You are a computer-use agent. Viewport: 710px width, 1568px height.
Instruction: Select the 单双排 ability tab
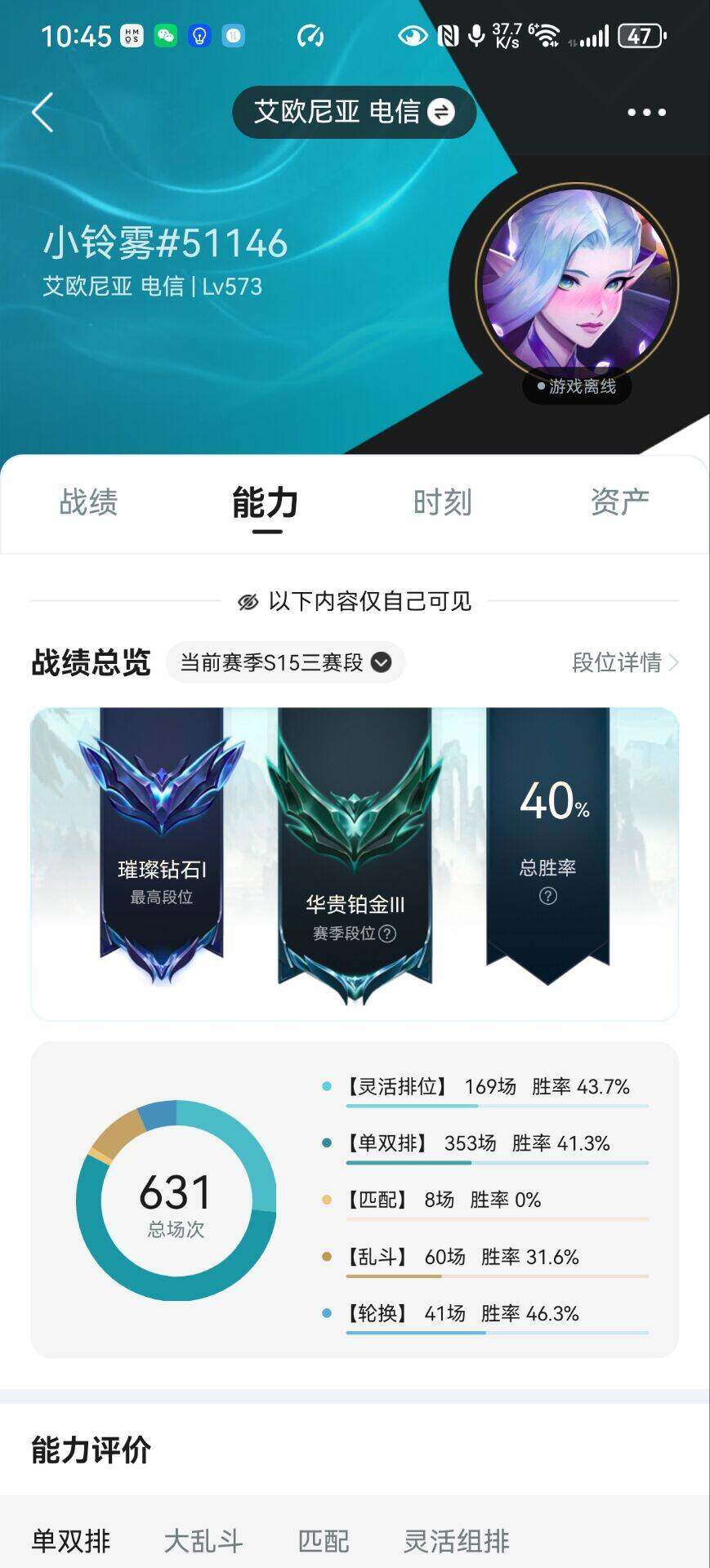click(x=71, y=1541)
